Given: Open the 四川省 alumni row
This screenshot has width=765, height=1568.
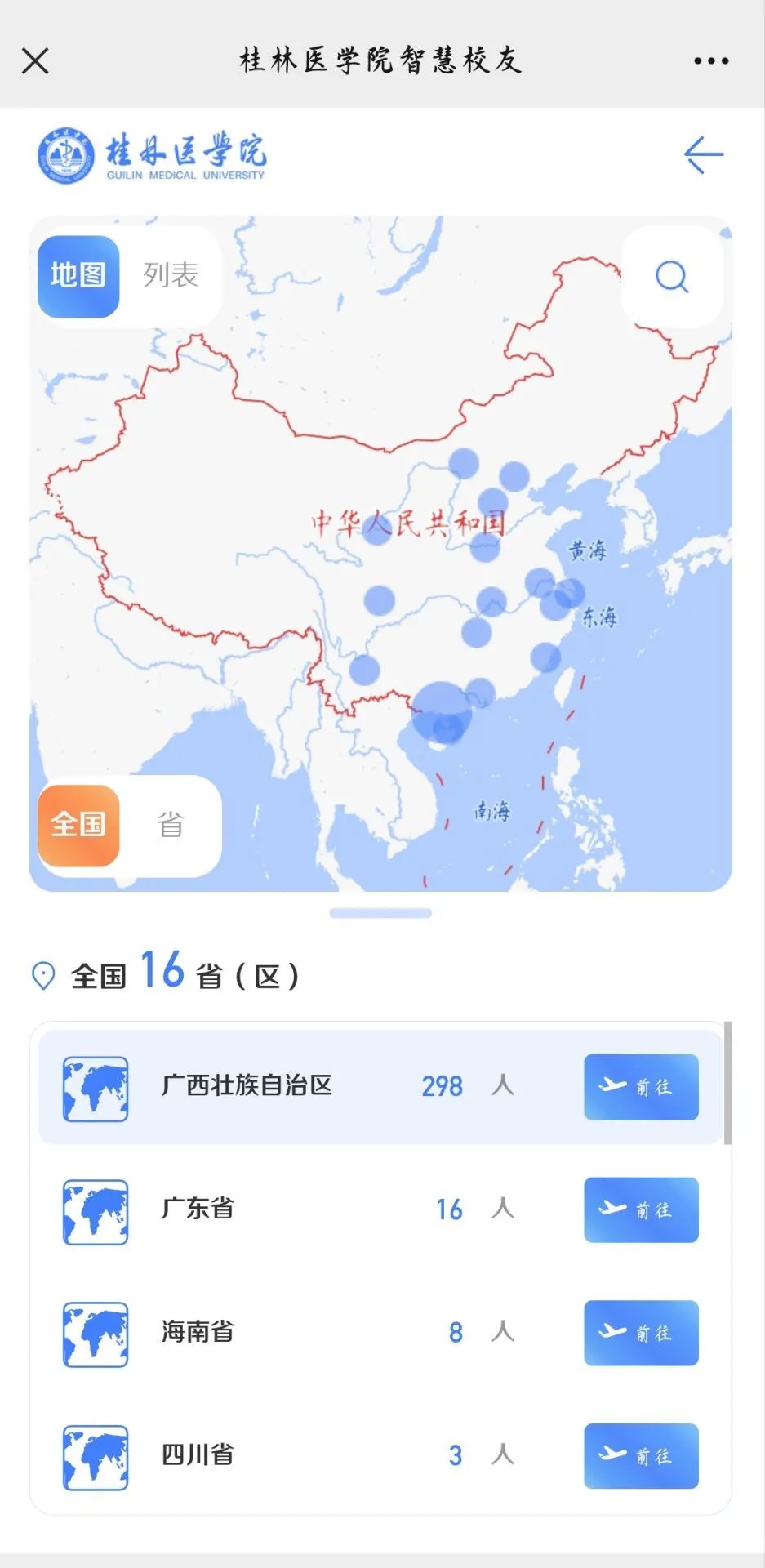Looking at the screenshot, I should pyautogui.click(x=380, y=1456).
